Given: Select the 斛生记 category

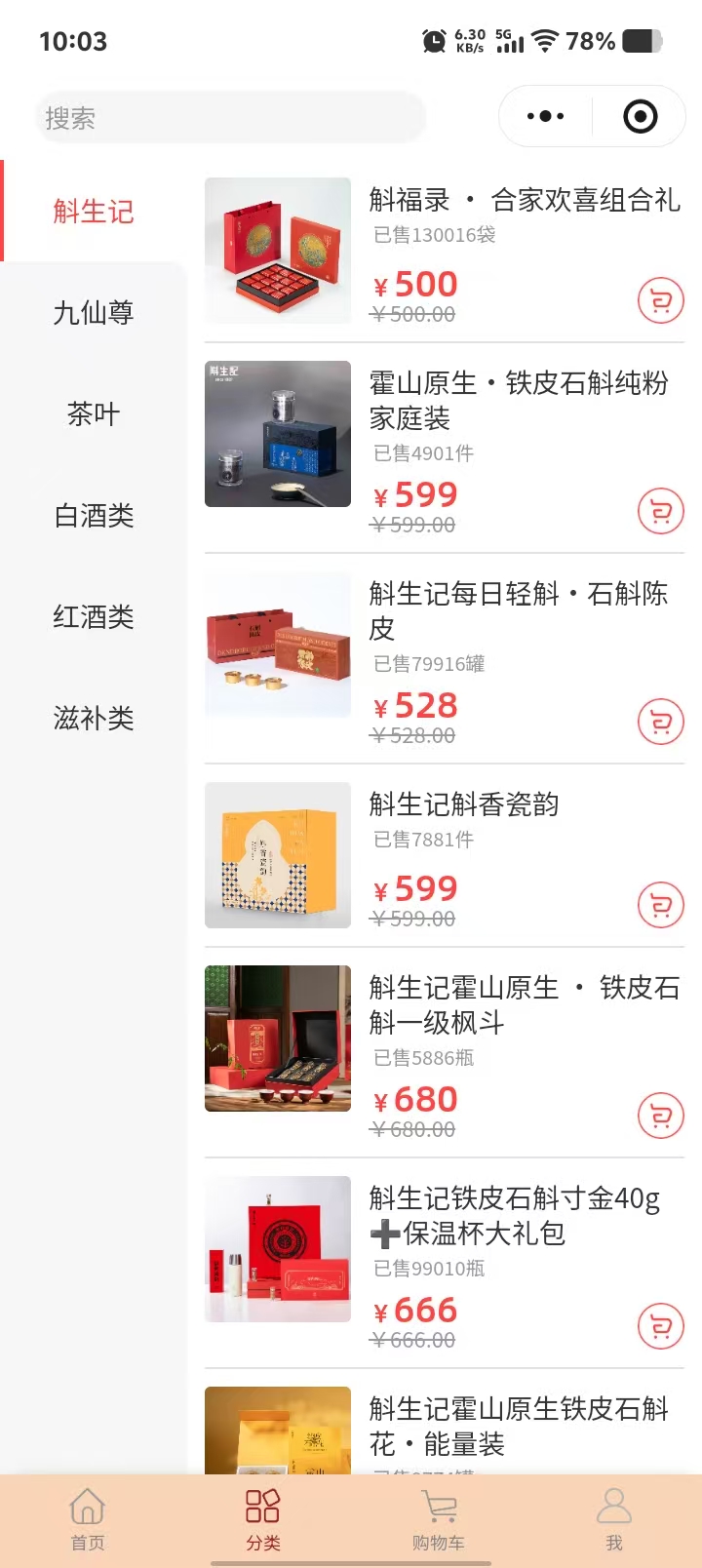Looking at the screenshot, I should point(94,212).
